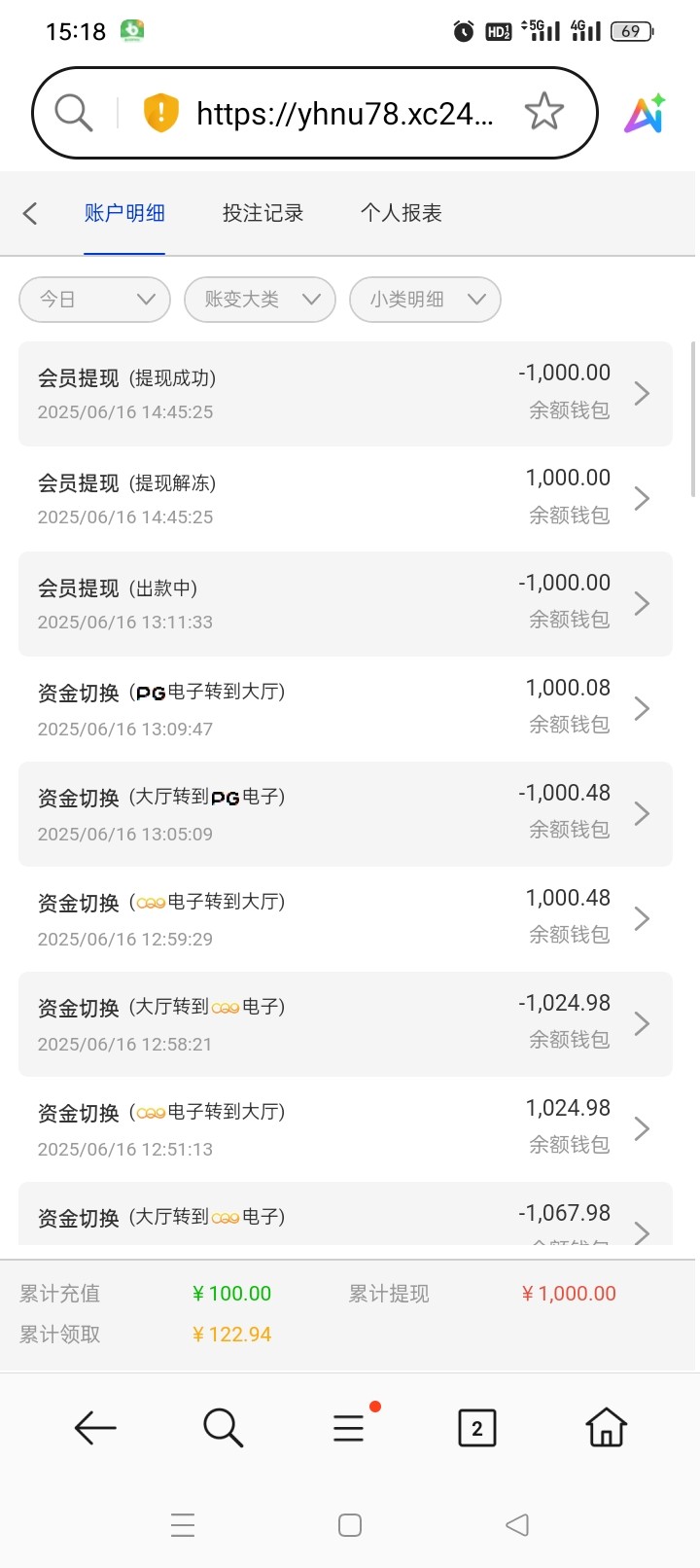Open the 大厅转到PG电子 -1,000.48 record
This screenshot has width=700, height=1568.
(x=345, y=814)
